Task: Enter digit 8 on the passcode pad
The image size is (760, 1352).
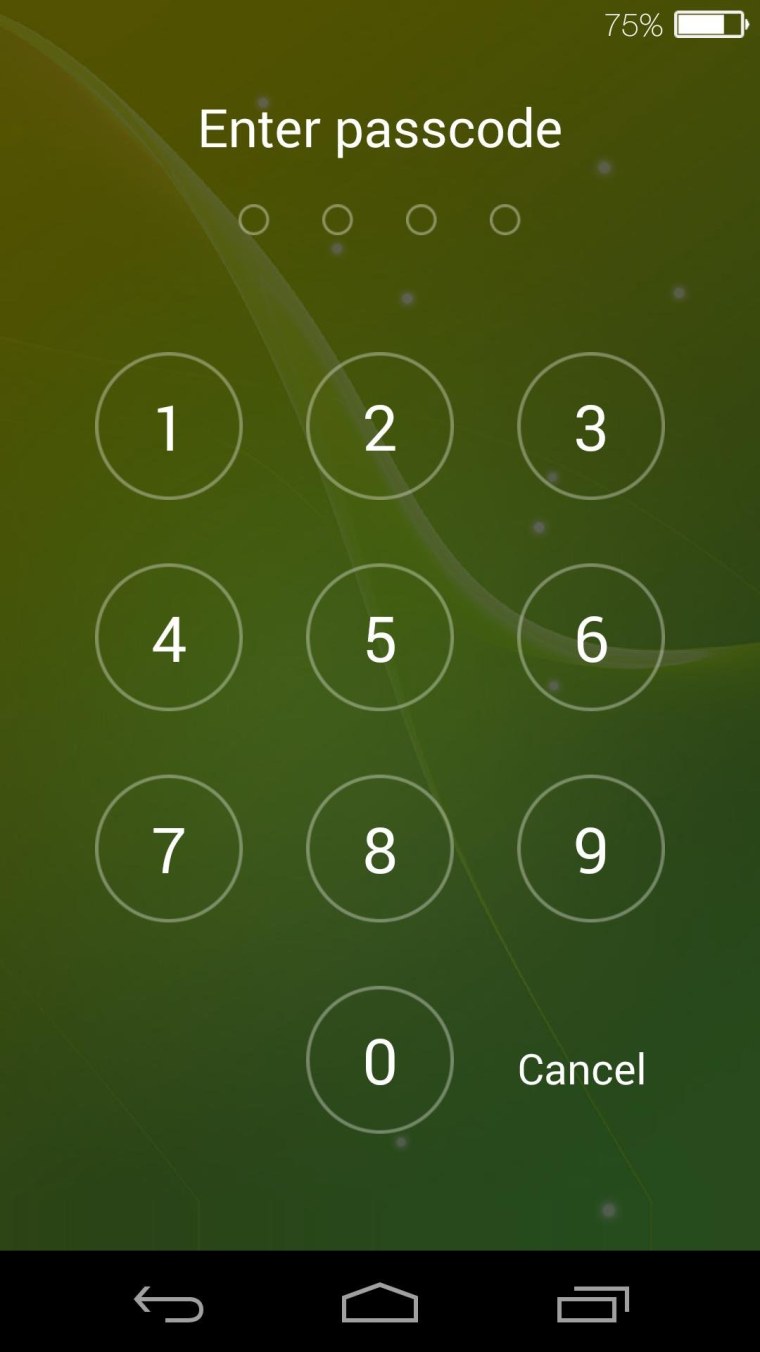Action: point(380,848)
